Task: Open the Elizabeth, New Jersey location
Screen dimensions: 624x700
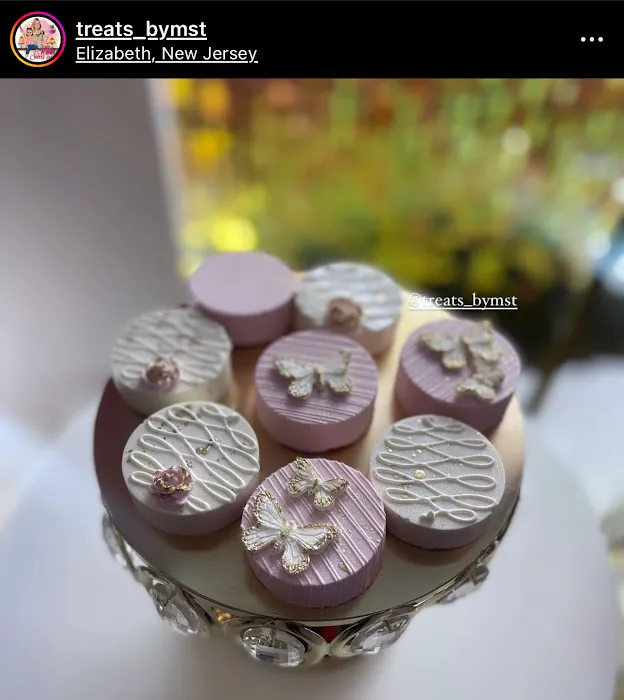Action: 166,54
